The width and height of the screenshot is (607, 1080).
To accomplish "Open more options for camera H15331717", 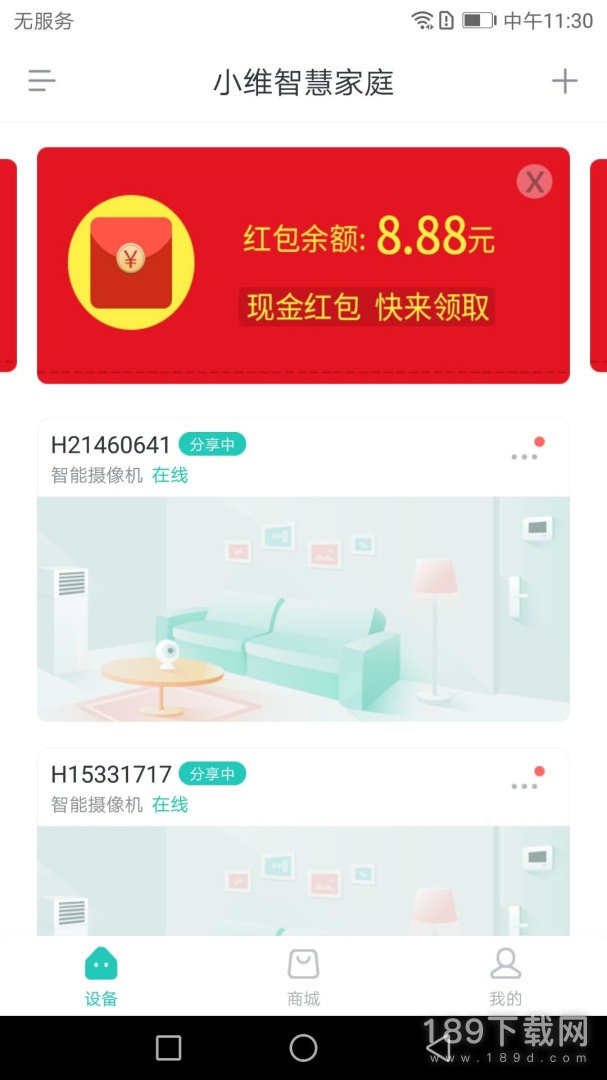I will tap(524, 785).
